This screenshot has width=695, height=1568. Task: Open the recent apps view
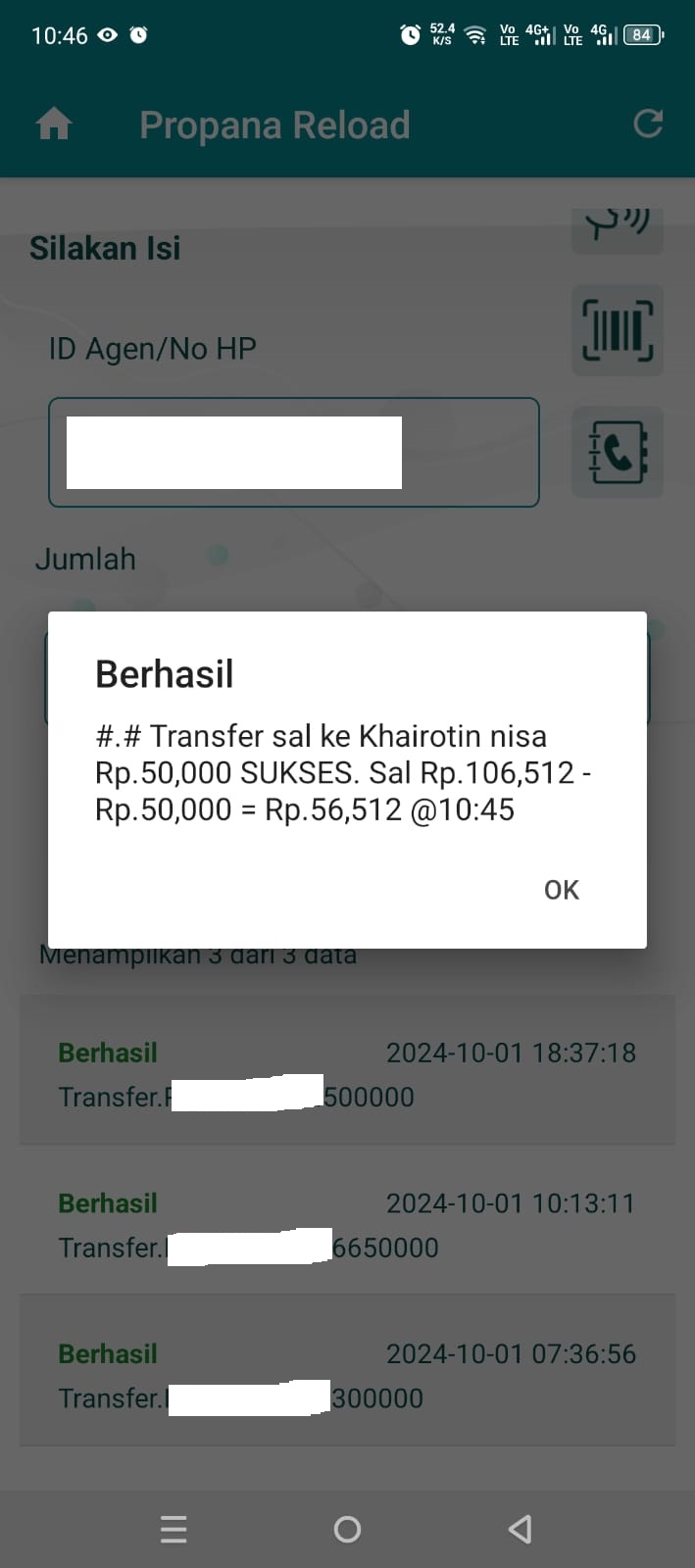174,1529
